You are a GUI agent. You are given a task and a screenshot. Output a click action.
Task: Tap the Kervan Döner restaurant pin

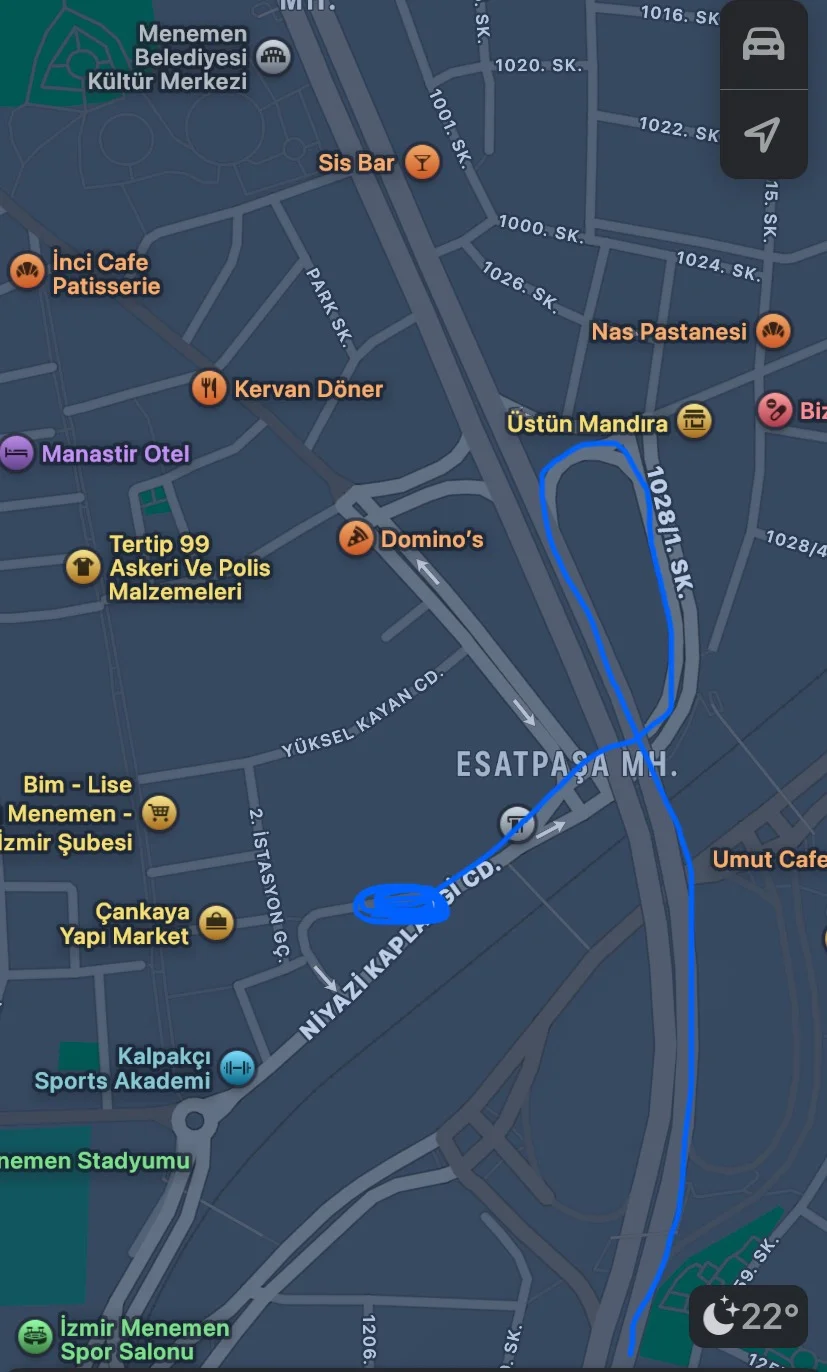(208, 388)
